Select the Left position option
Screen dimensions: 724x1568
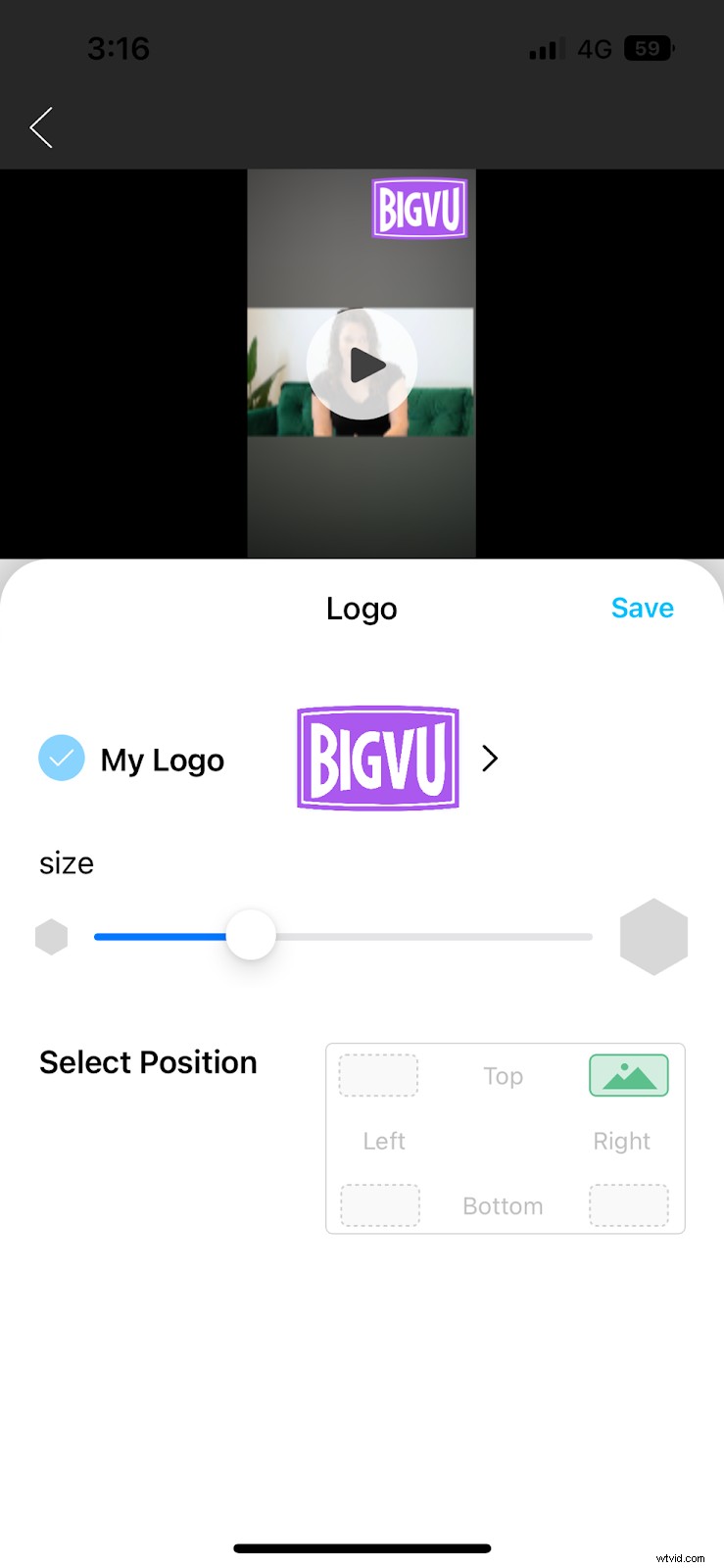click(382, 1141)
